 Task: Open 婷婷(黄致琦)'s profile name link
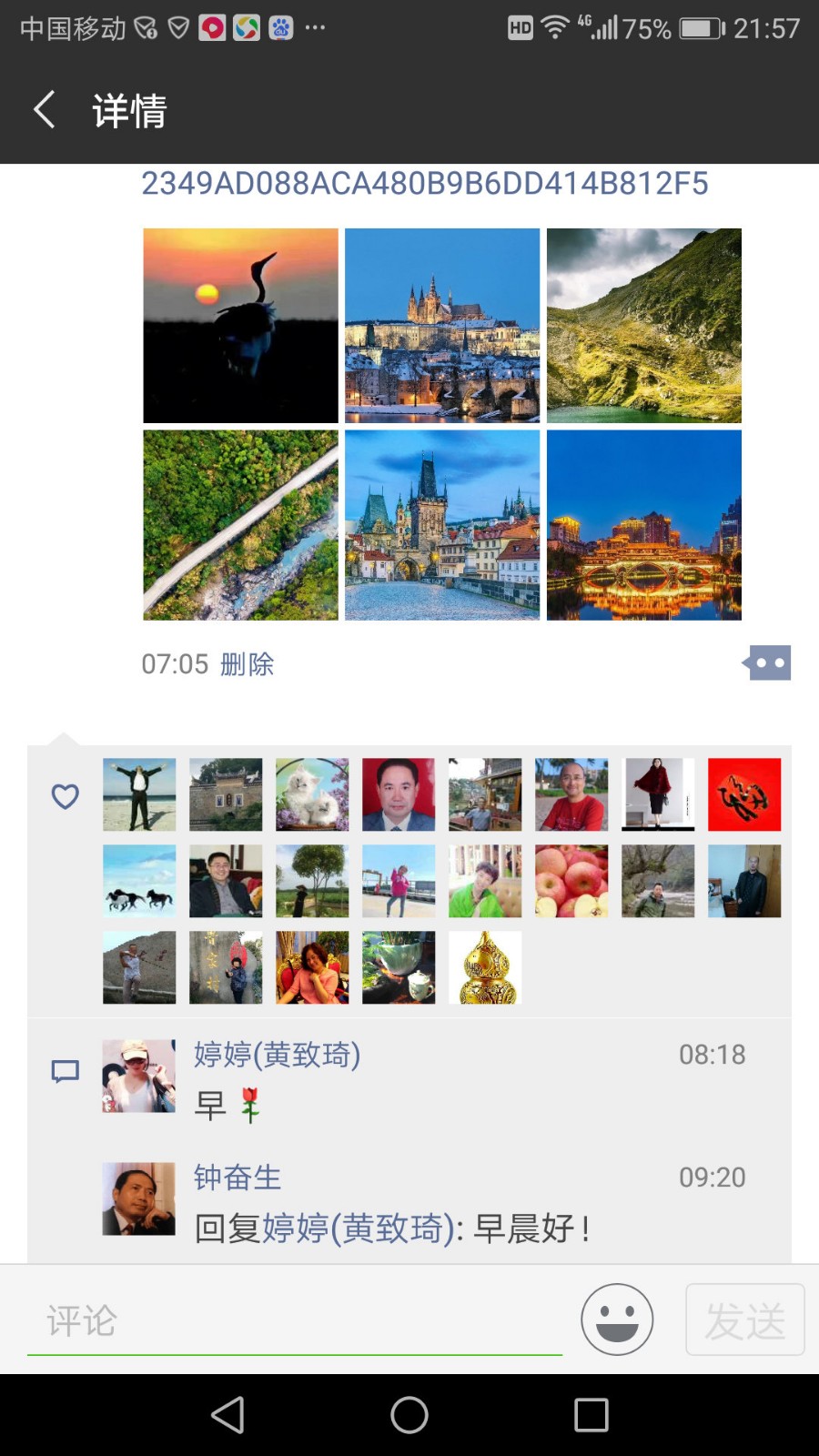click(x=278, y=1055)
